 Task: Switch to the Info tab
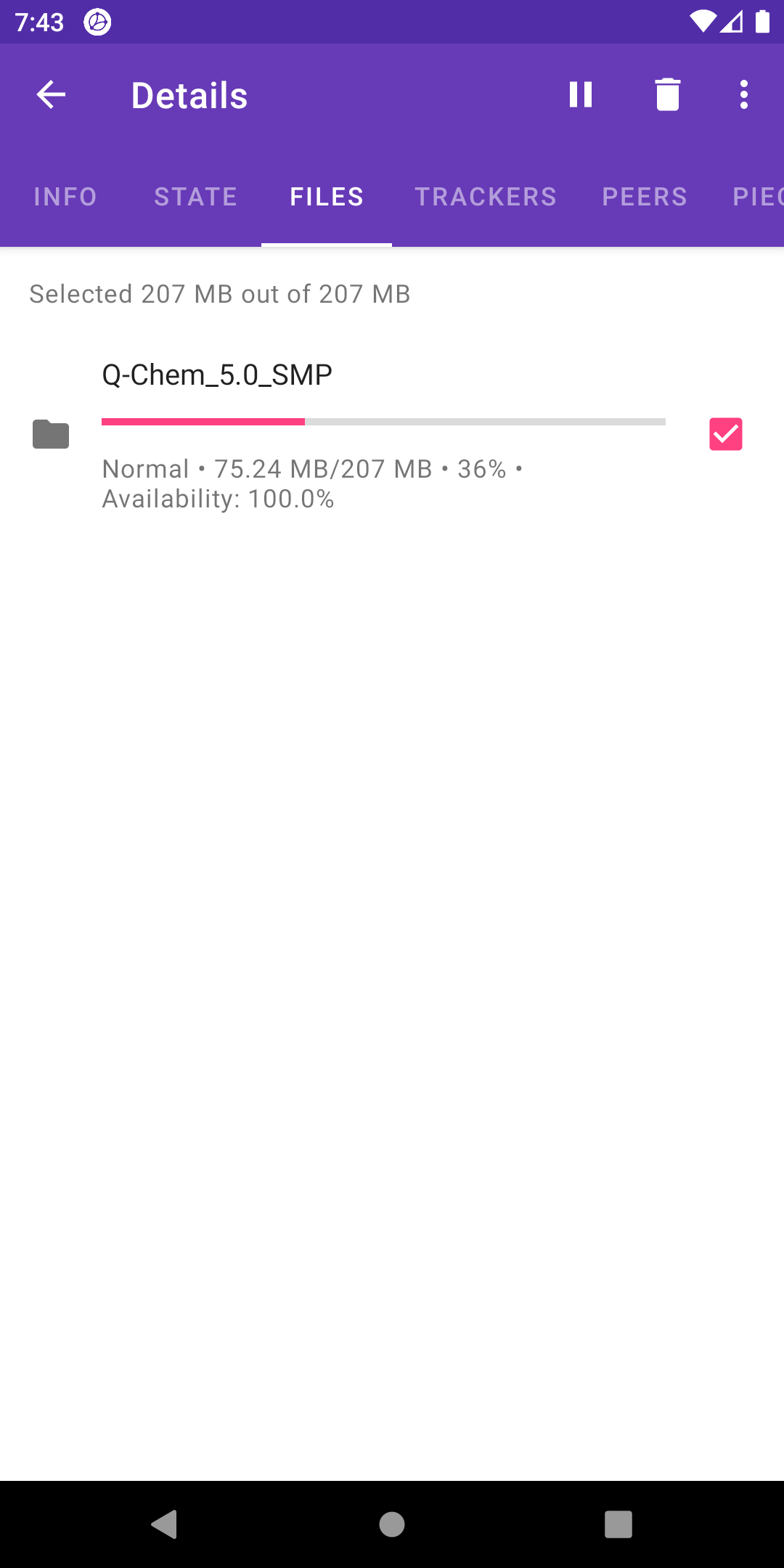point(65,197)
